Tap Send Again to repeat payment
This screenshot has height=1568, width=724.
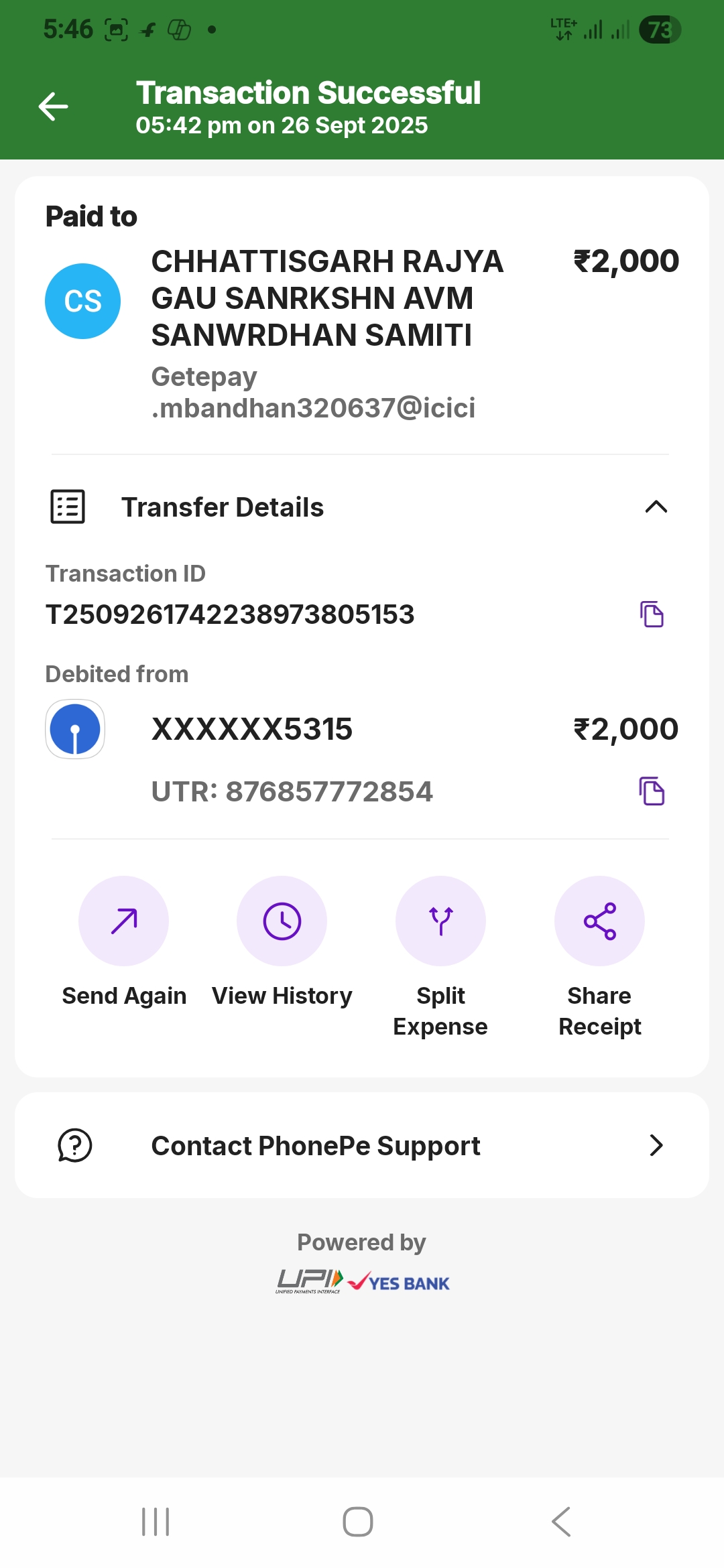(x=124, y=921)
